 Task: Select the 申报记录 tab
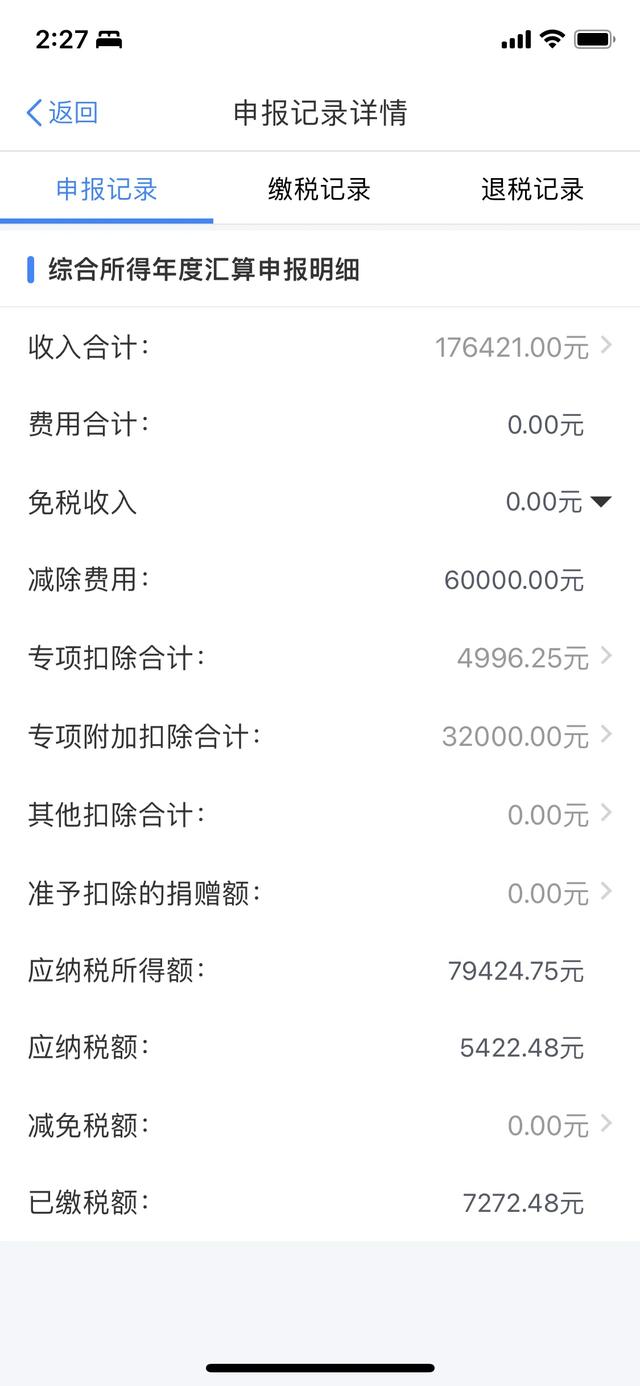[106, 189]
